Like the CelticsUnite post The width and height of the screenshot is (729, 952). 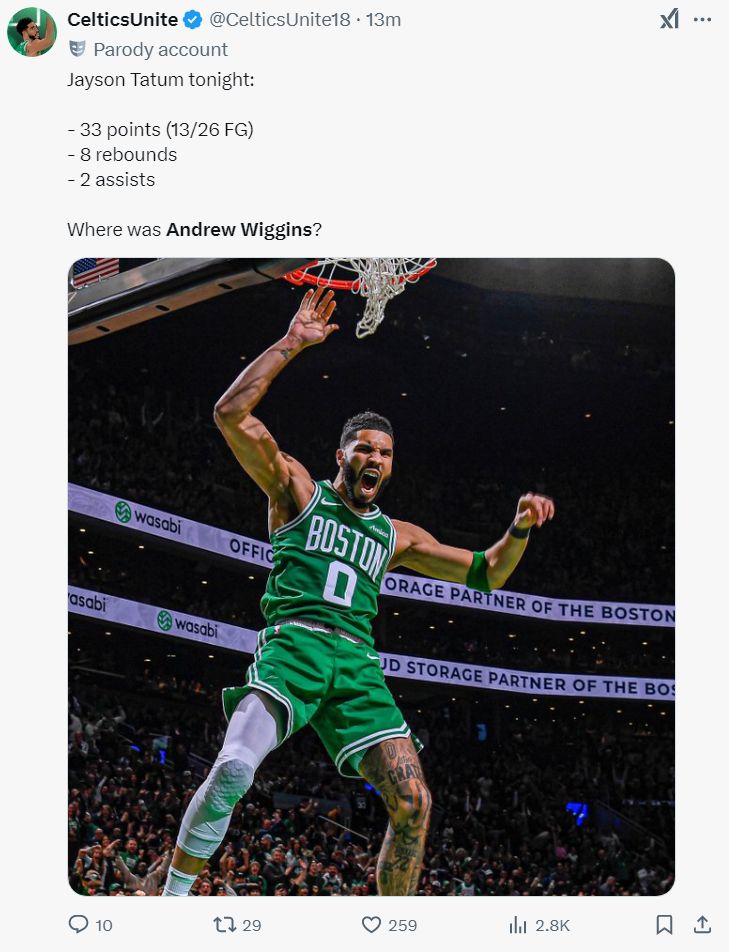[x=372, y=925]
